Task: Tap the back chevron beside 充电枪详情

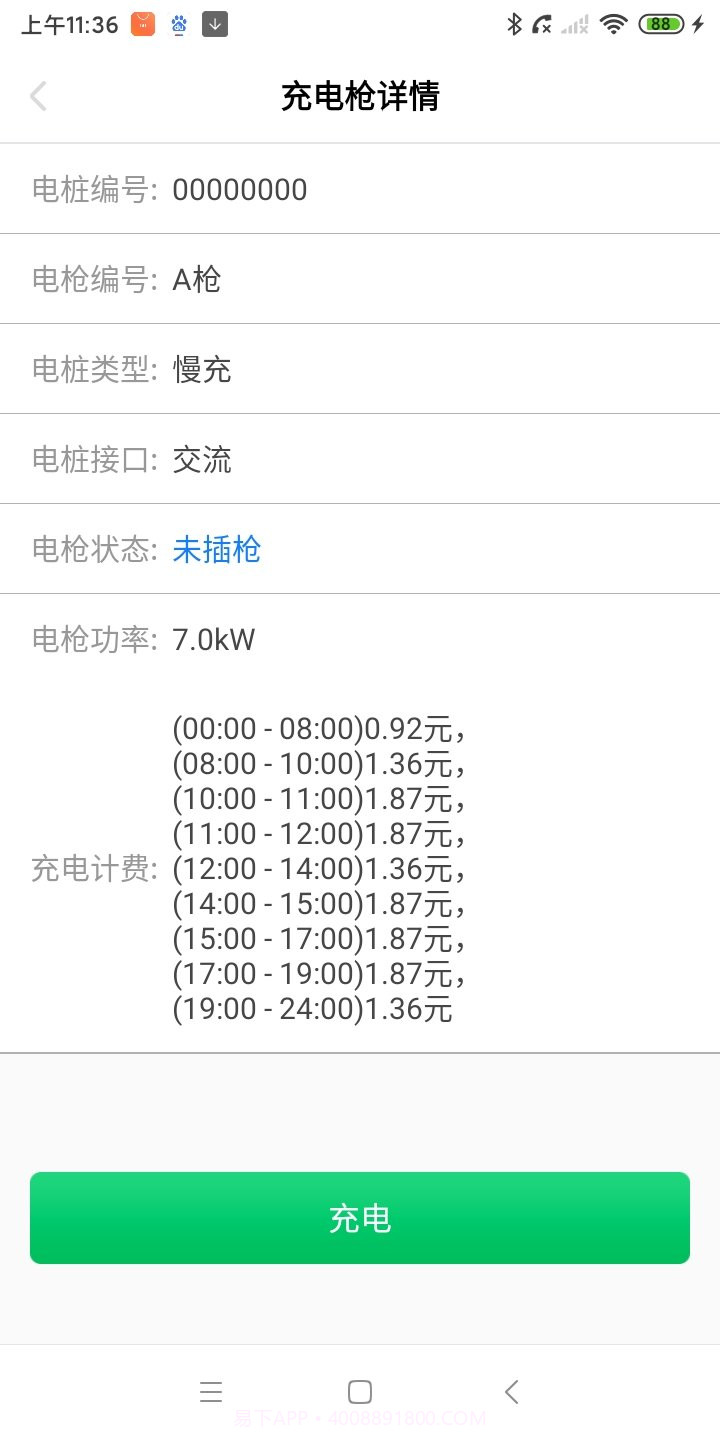Action: pos(37,95)
